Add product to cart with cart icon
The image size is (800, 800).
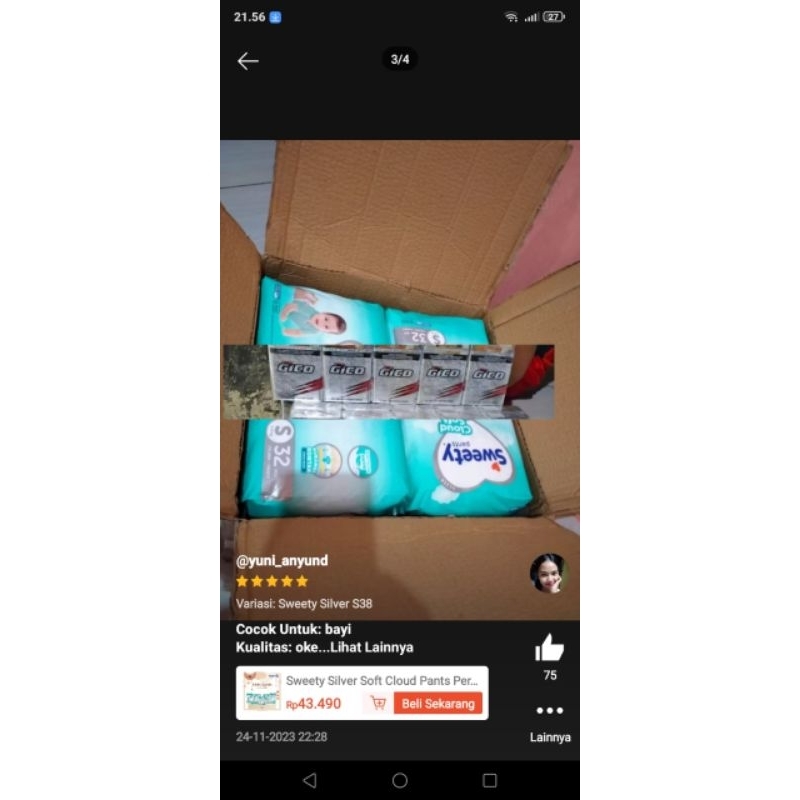click(x=378, y=703)
